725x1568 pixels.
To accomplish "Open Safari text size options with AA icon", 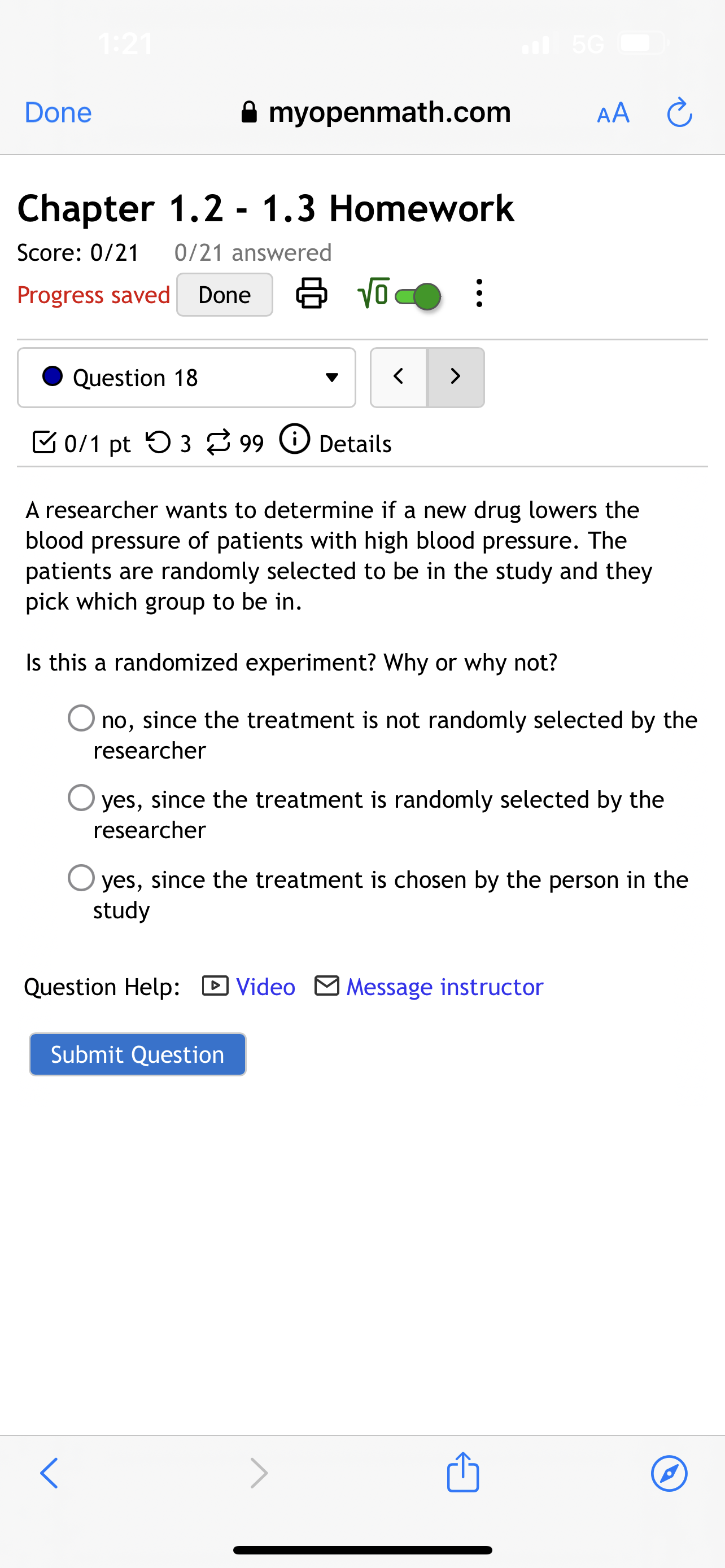I will (x=613, y=112).
